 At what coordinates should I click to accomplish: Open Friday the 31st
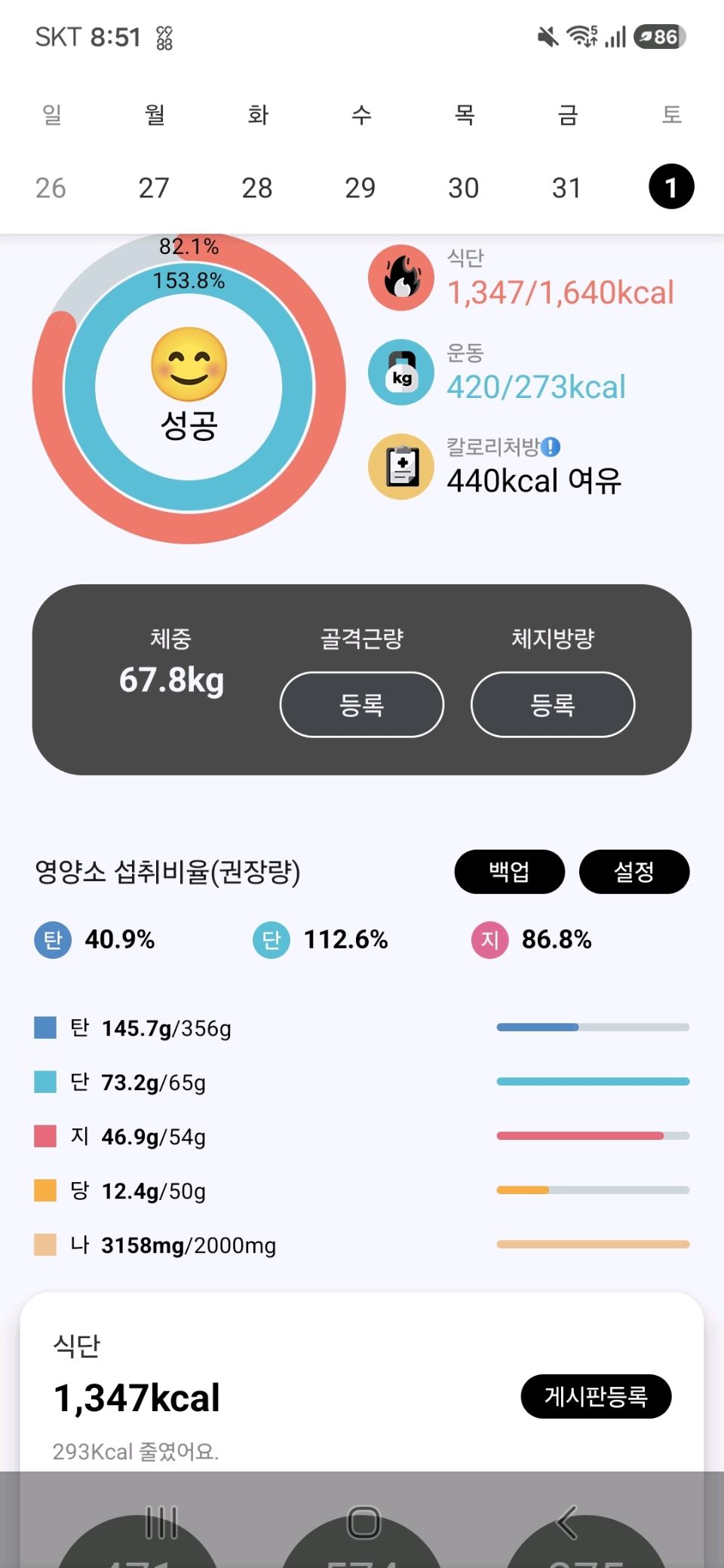pyautogui.click(x=567, y=188)
